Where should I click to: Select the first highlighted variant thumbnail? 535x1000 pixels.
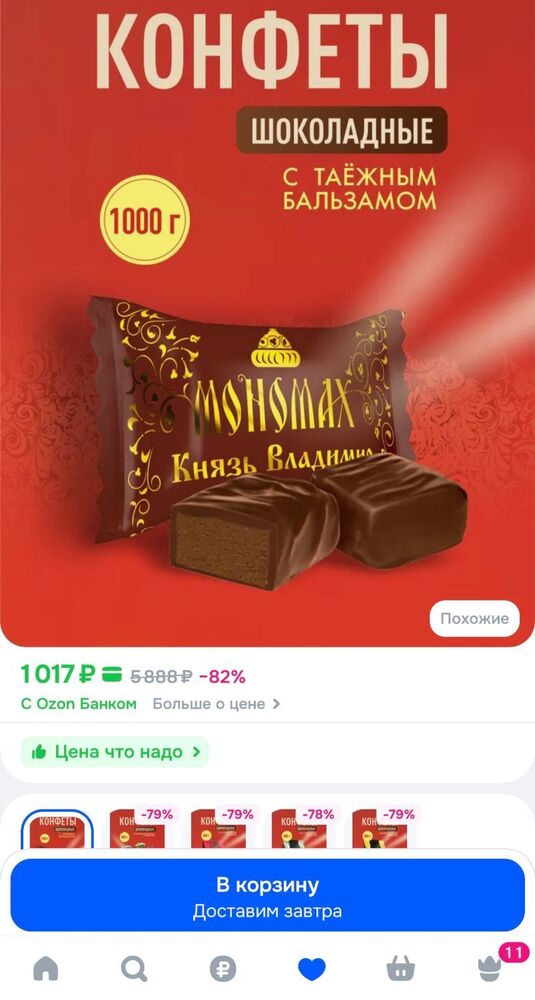click(x=57, y=828)
